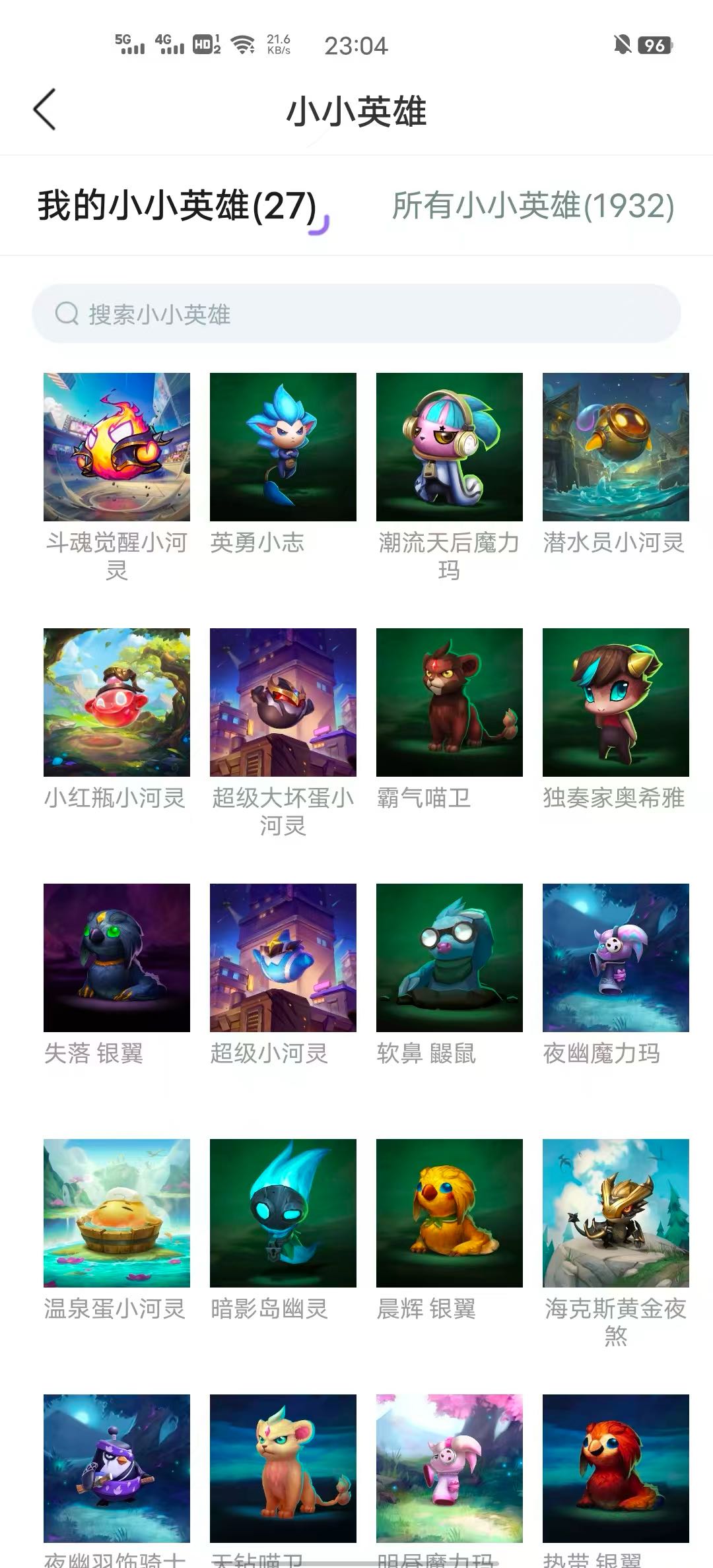Select the 我的小小英雄(27) tab

click(177, 206)
